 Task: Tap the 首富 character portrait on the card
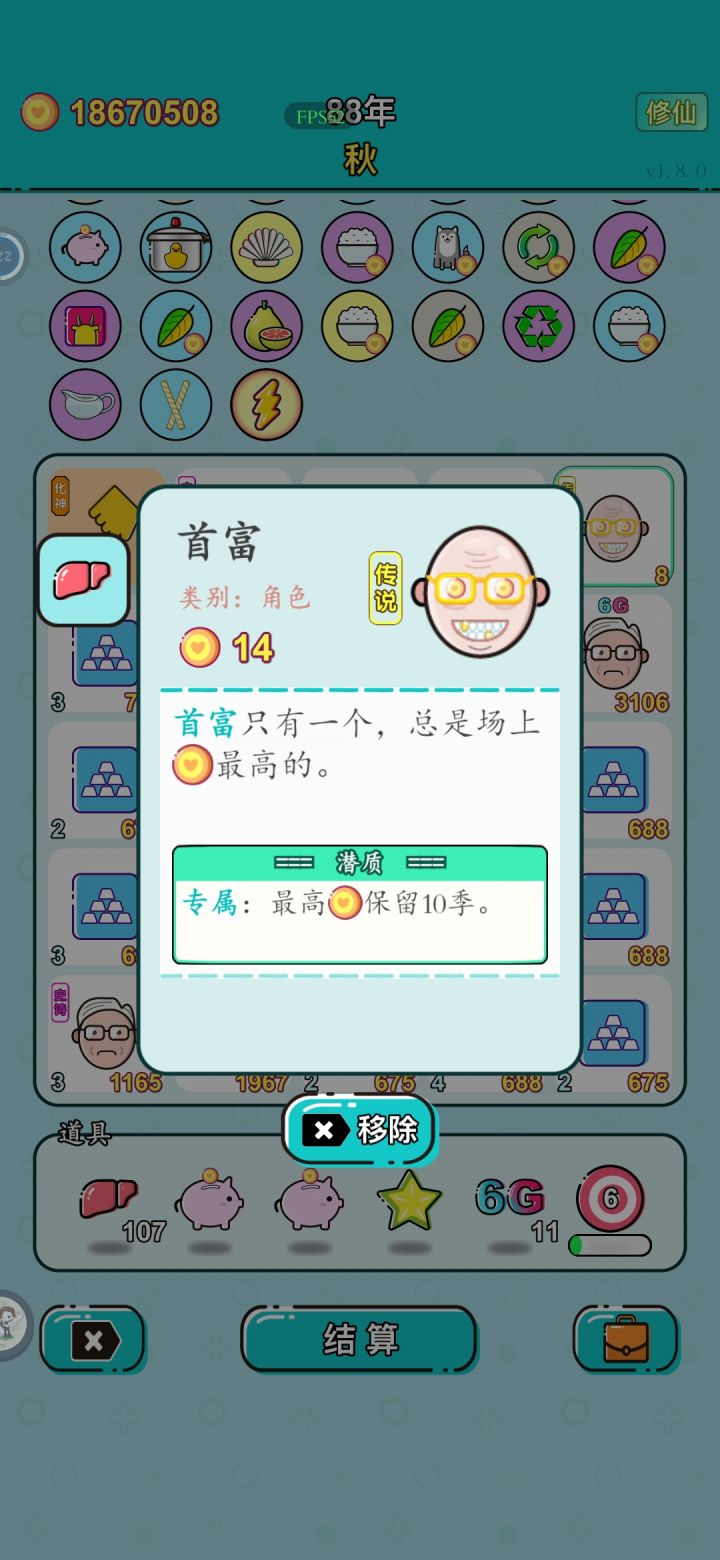coord(483,590)
